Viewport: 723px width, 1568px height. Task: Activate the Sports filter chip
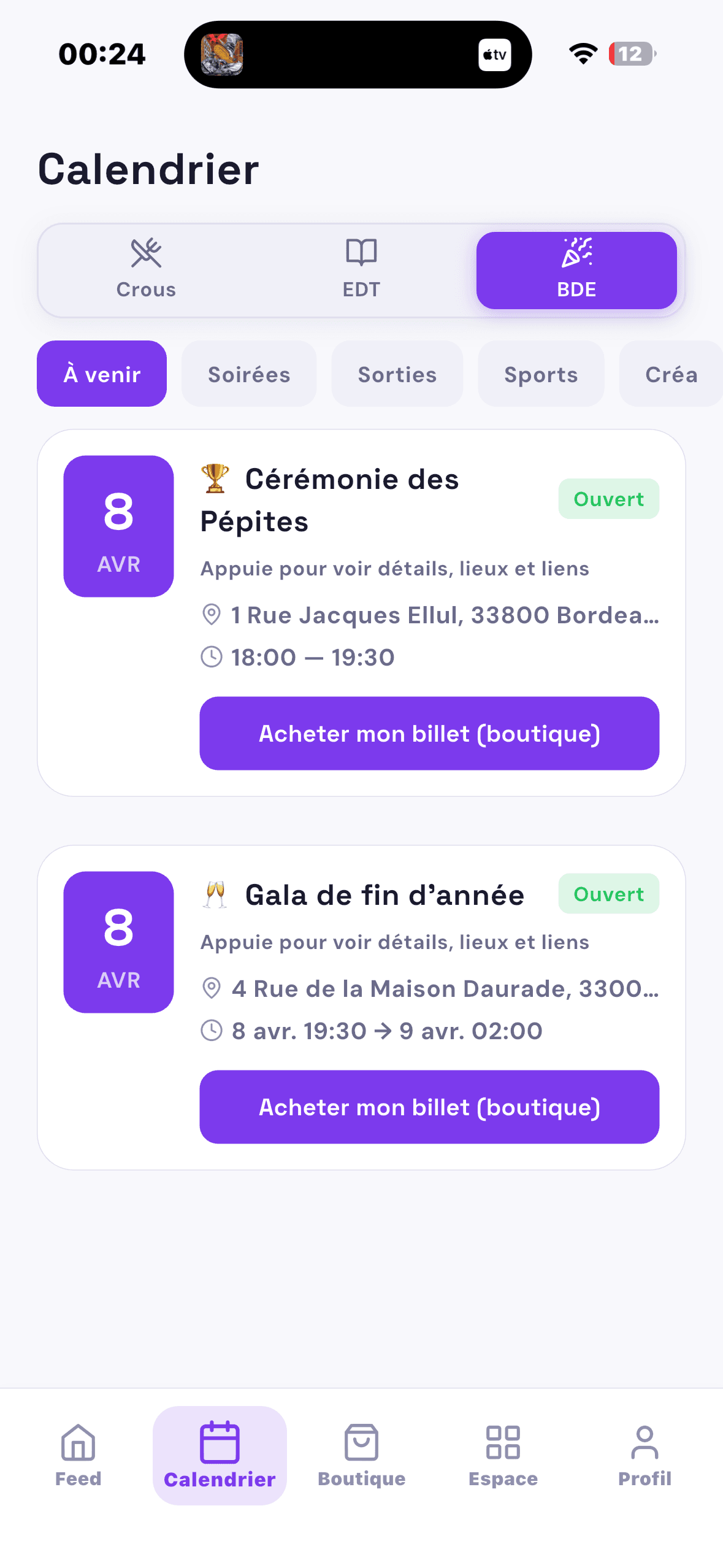(540, 374)
